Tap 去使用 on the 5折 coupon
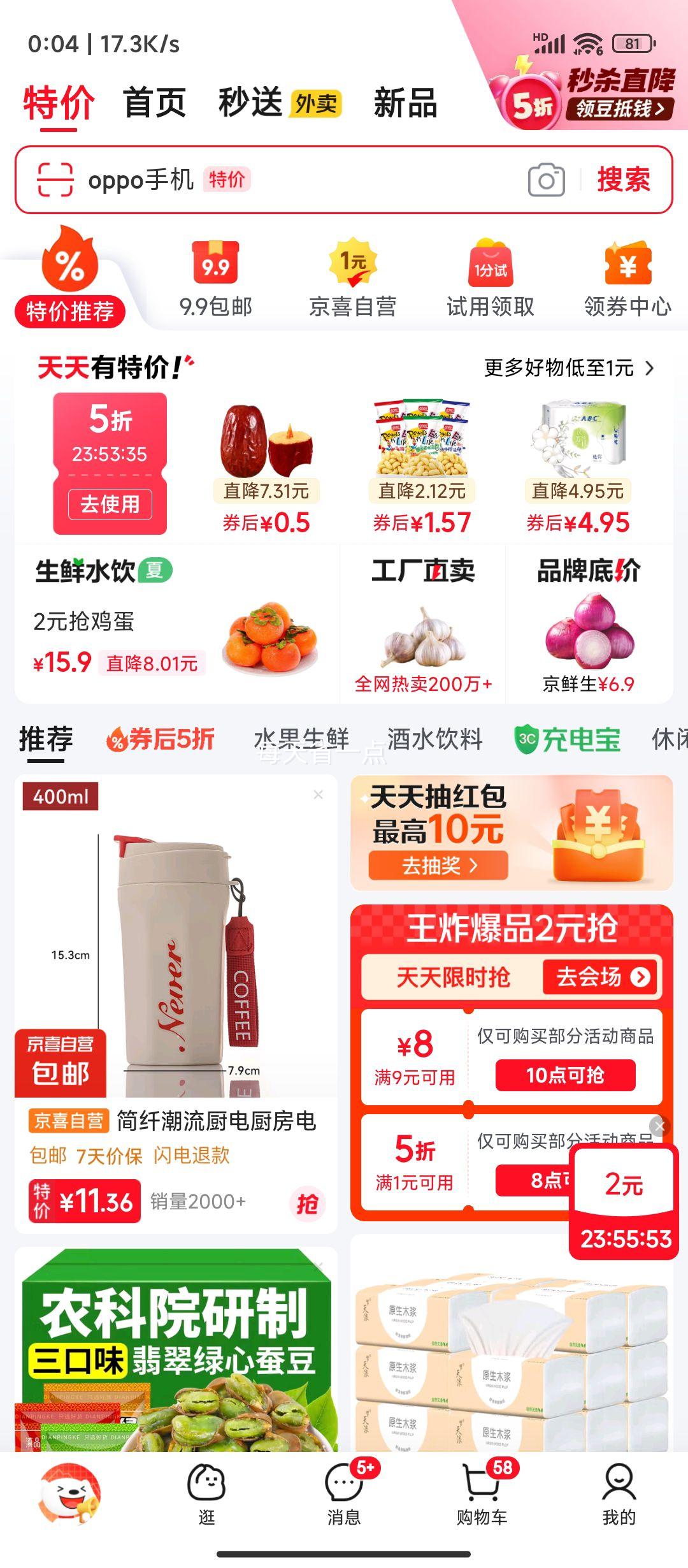 (110, 504)
